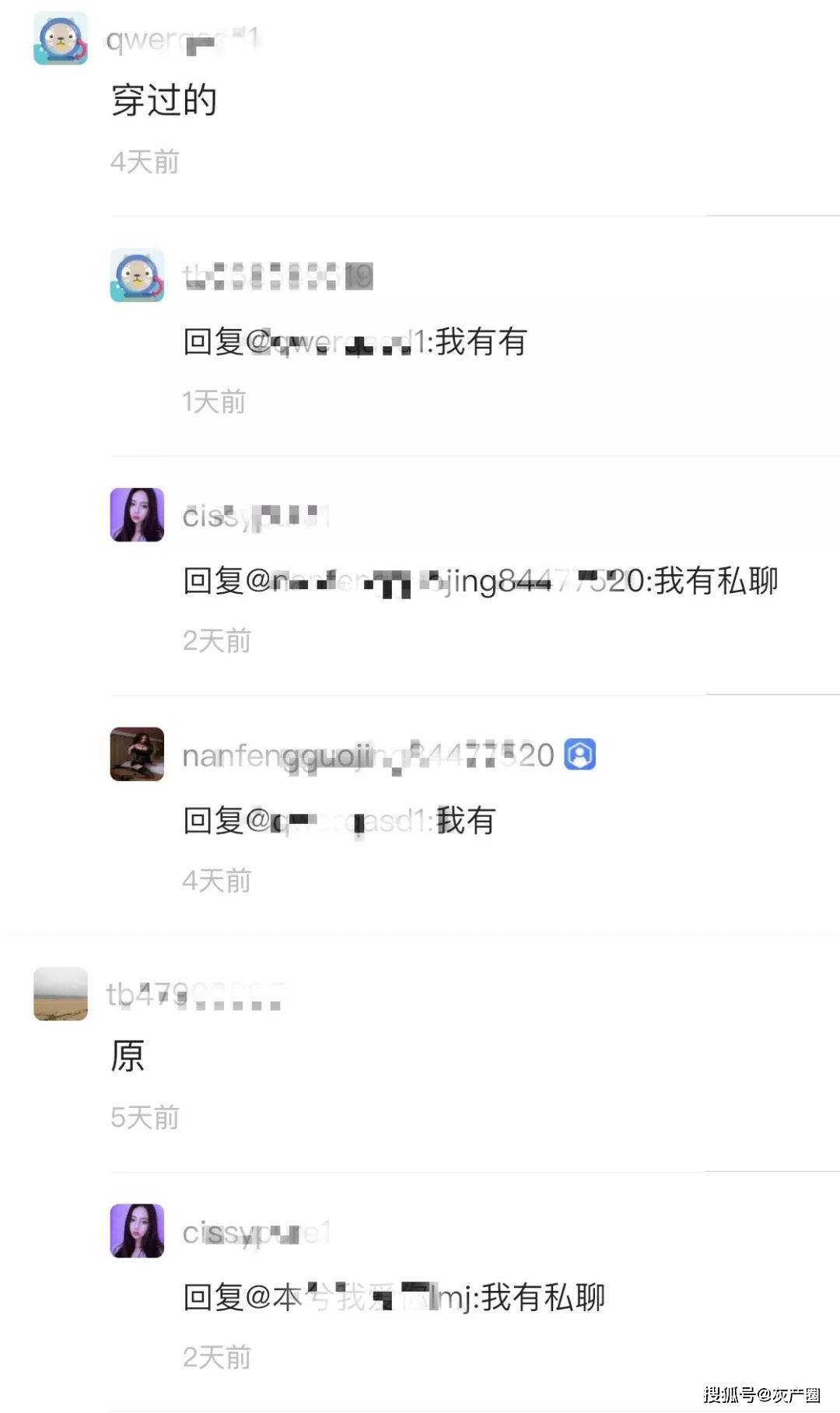Tap the 我有有 reply from 1天前
This screenshot has width=840, height=1413.
click(x=355, y=342)
